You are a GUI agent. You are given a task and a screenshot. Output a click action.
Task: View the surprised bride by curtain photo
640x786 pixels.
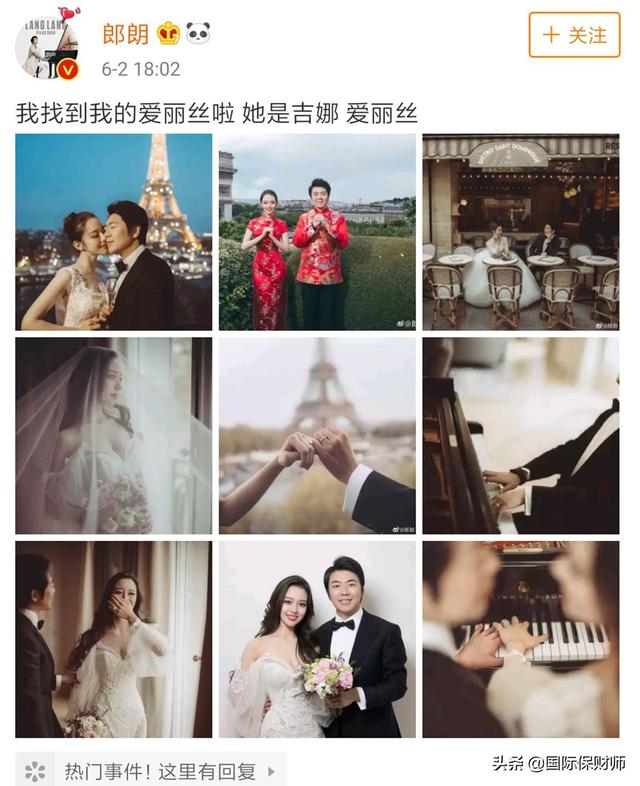[114, 639]
